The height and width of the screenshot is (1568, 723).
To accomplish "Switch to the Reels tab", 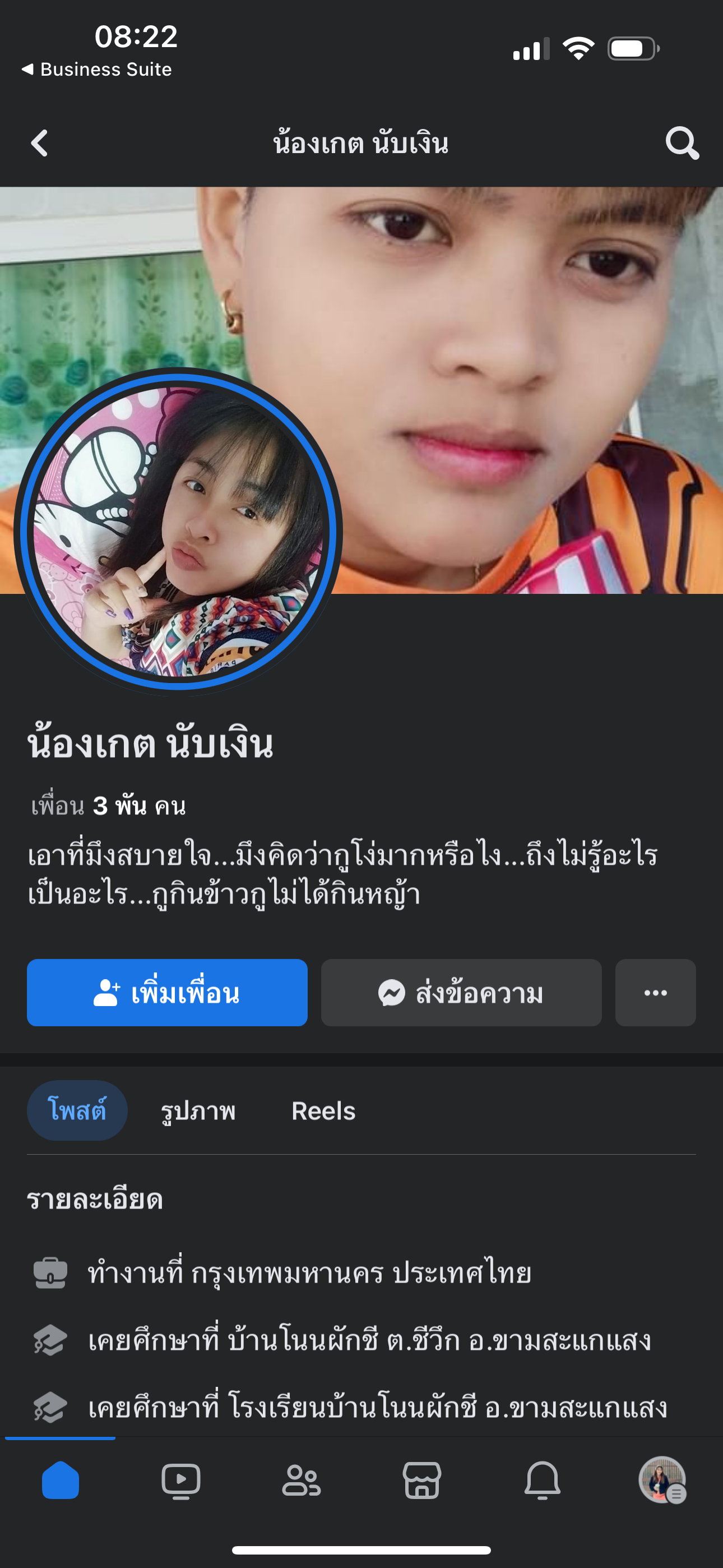I will (x=323, y=1111).
